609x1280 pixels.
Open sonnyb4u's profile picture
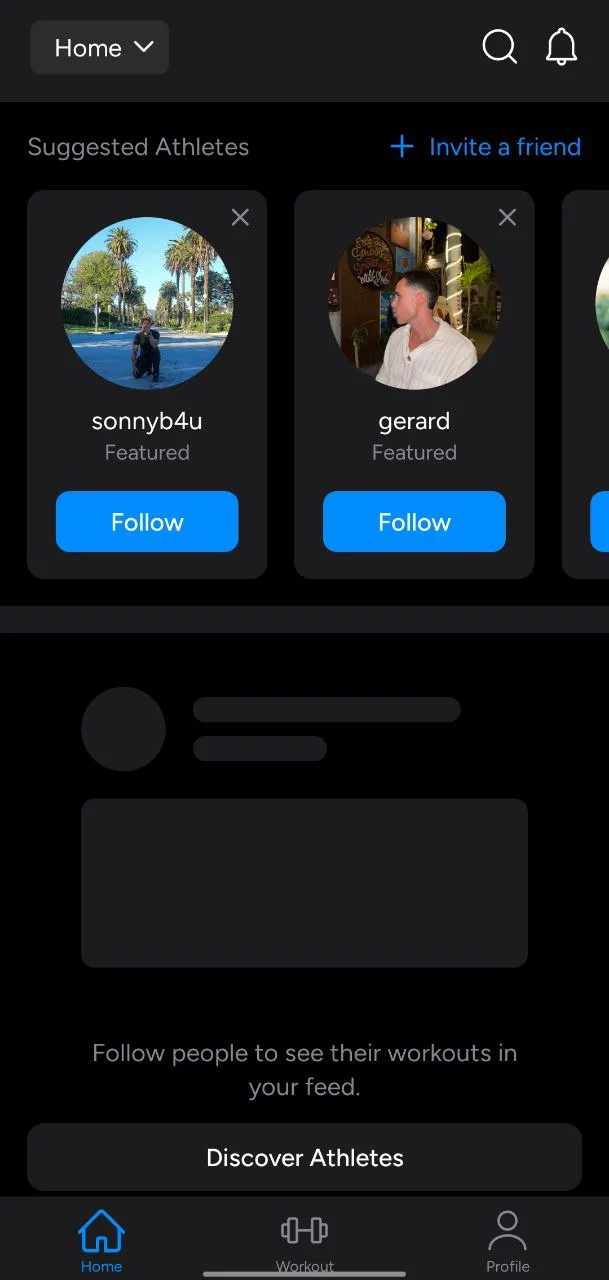pyautogui.click(x=147, y=303)
